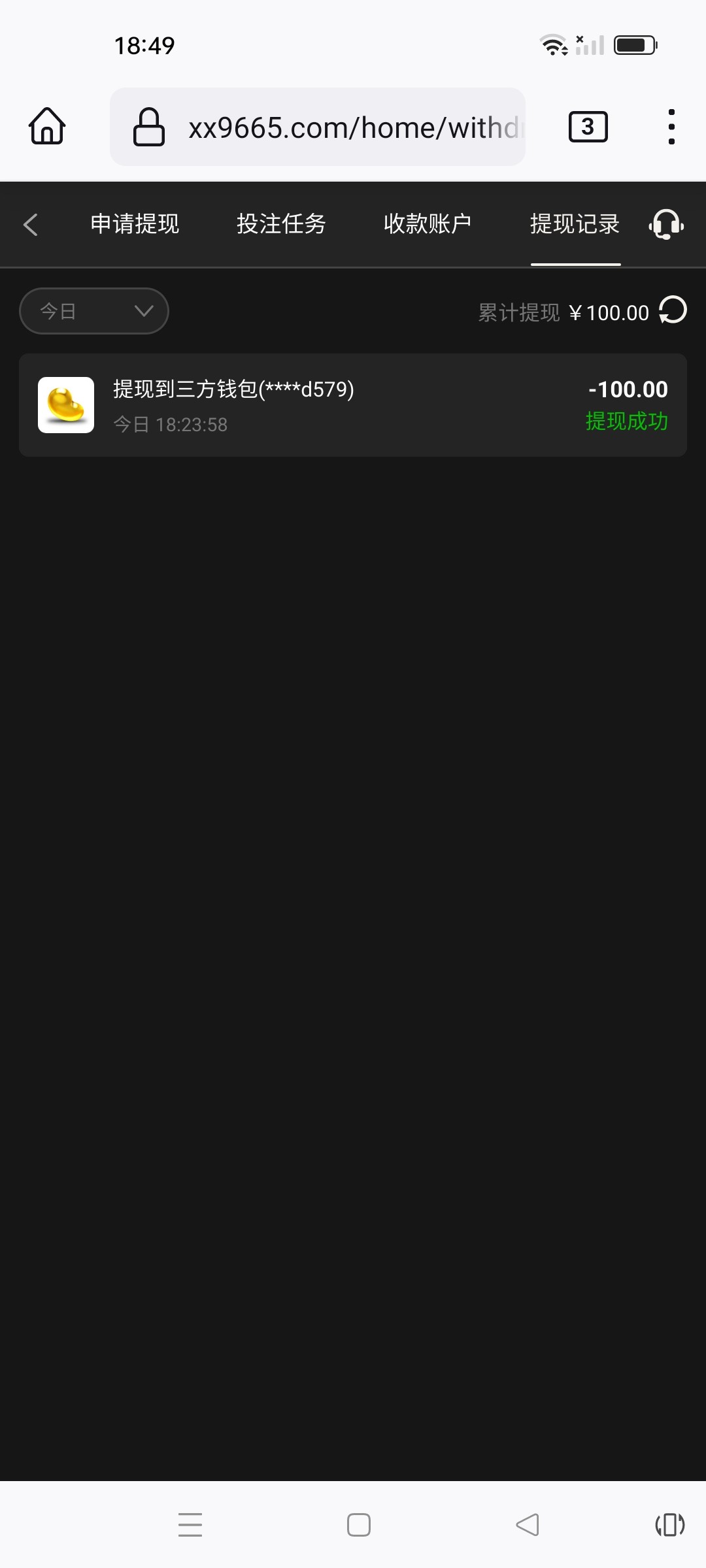Expand the 今日 date filter dropdown
The image size is (706, 1568).
[94, 311]
